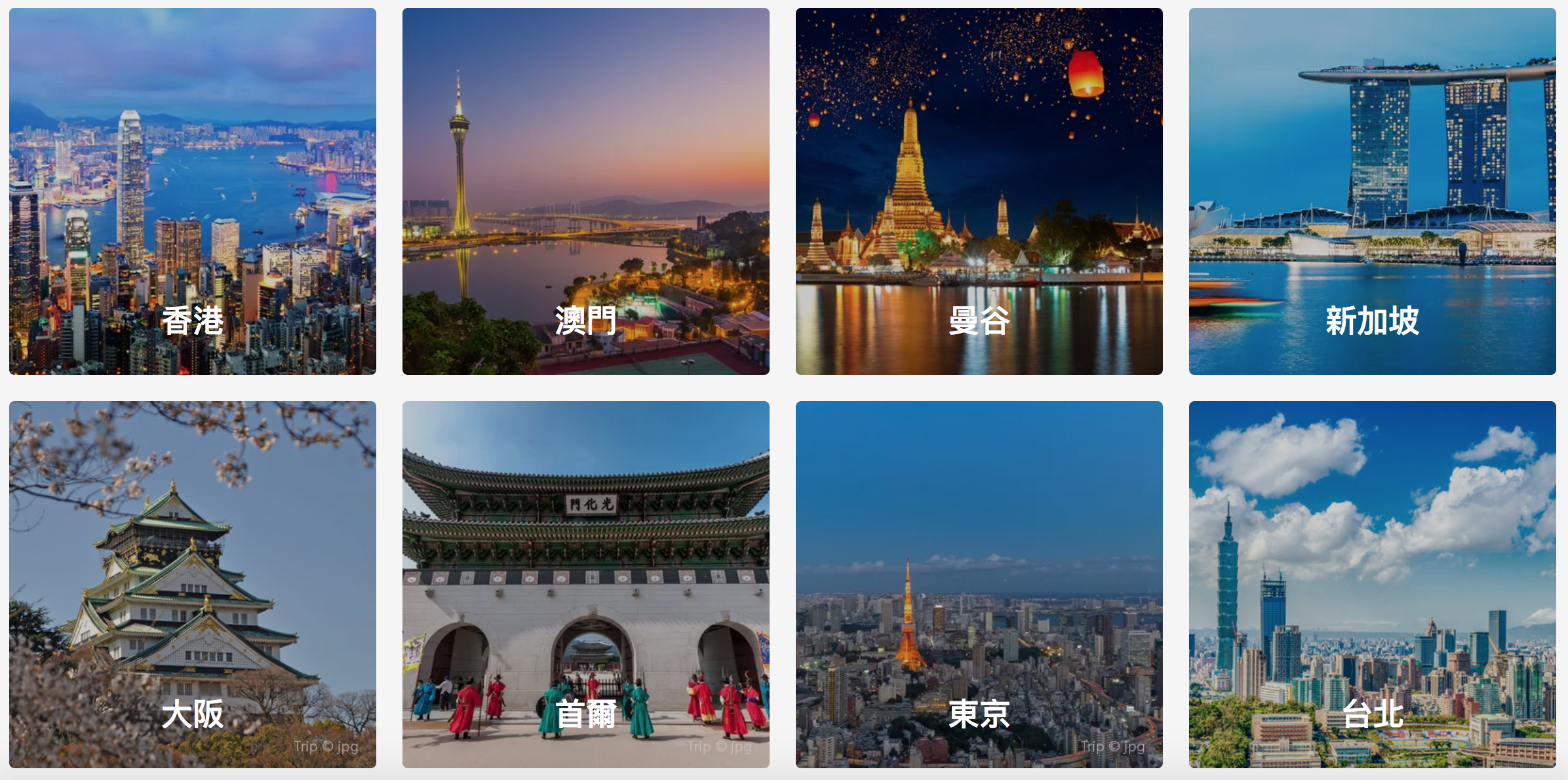Viewport: 1568px width, 780px height.
Task: Choose the 大阪 (Osaka) destination tile
Action: (x=192, y=585)
